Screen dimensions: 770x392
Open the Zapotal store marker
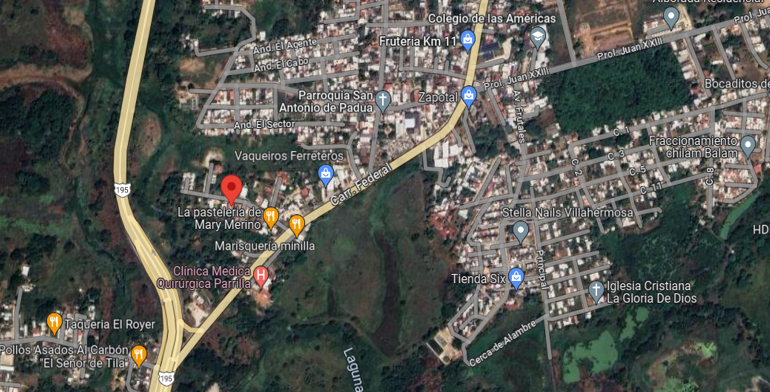[469, 96]
